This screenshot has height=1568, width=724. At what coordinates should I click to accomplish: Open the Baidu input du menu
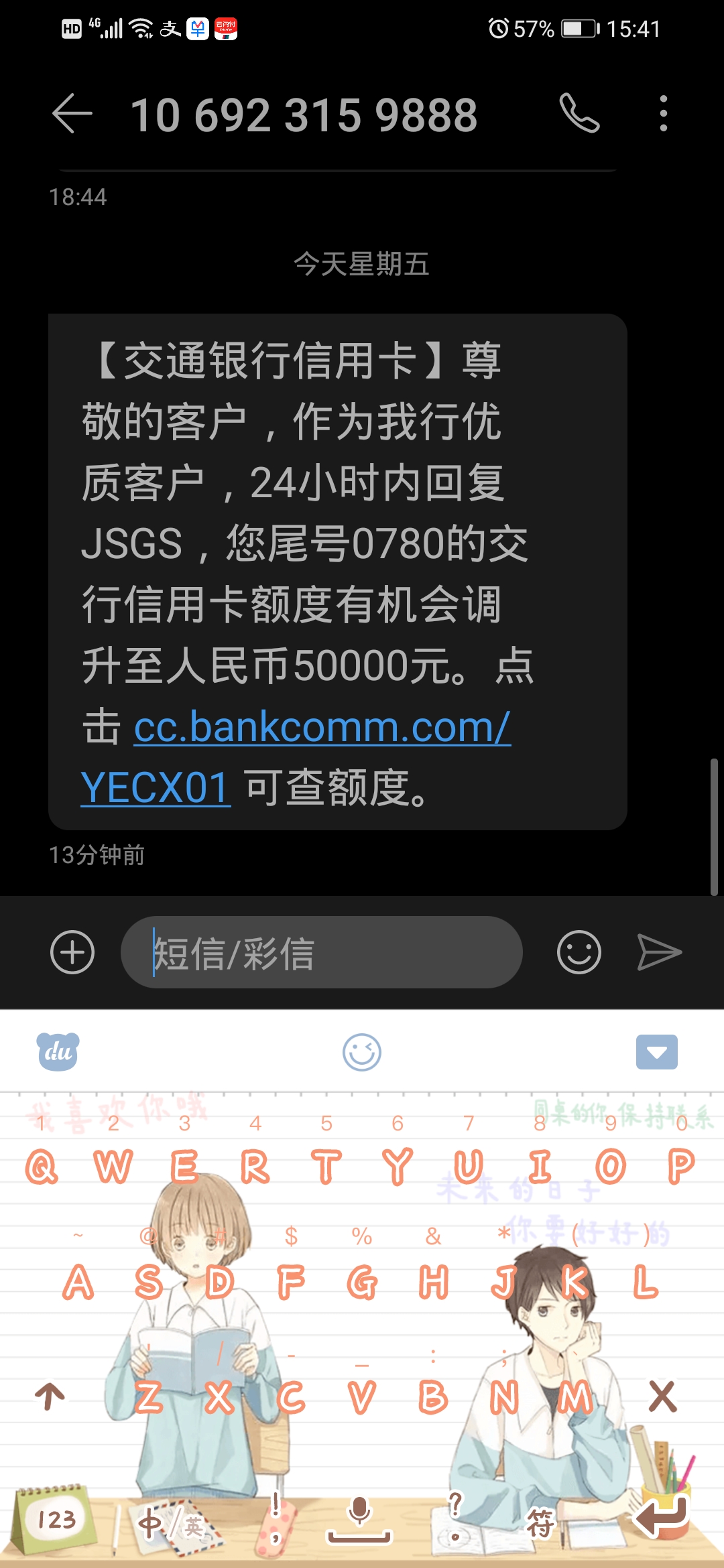(x=58, y=1051)
